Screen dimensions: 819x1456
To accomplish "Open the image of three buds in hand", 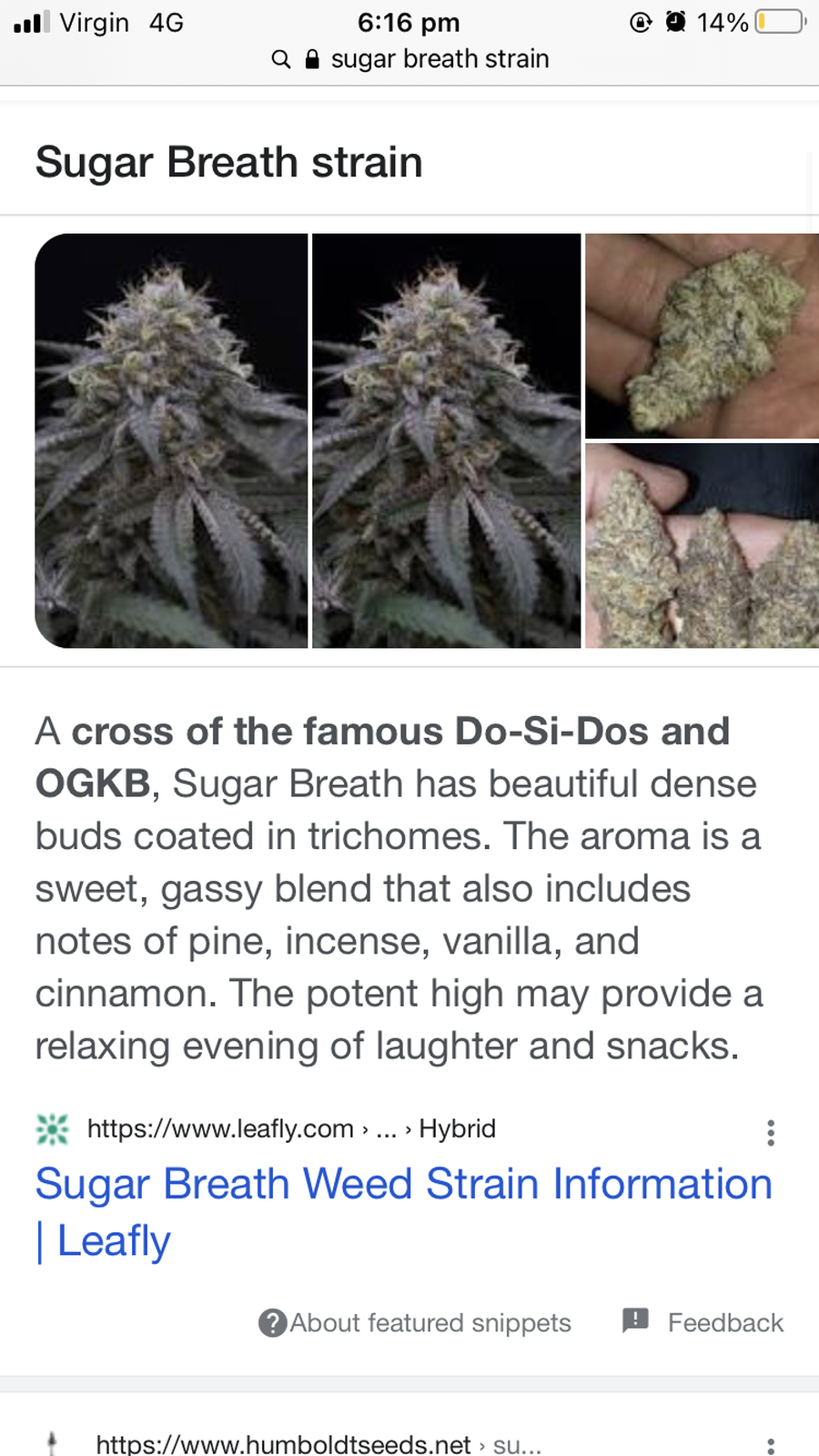I will (x=702, y=546).
